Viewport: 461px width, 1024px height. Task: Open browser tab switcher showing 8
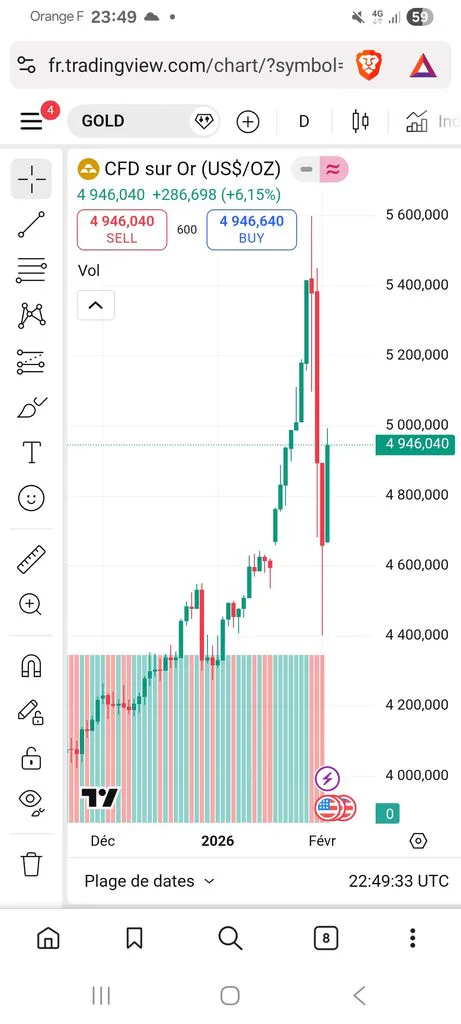326,939
